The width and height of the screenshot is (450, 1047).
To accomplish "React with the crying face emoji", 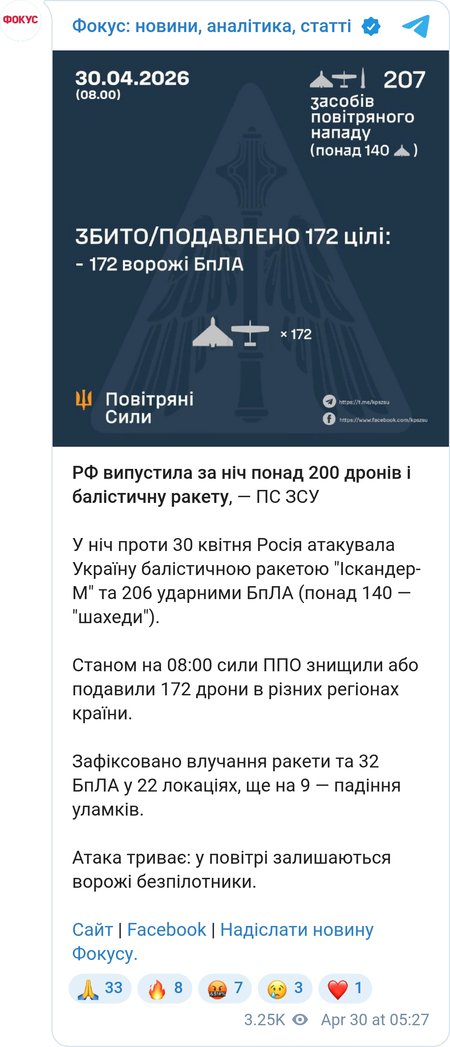I will (286, 988).
